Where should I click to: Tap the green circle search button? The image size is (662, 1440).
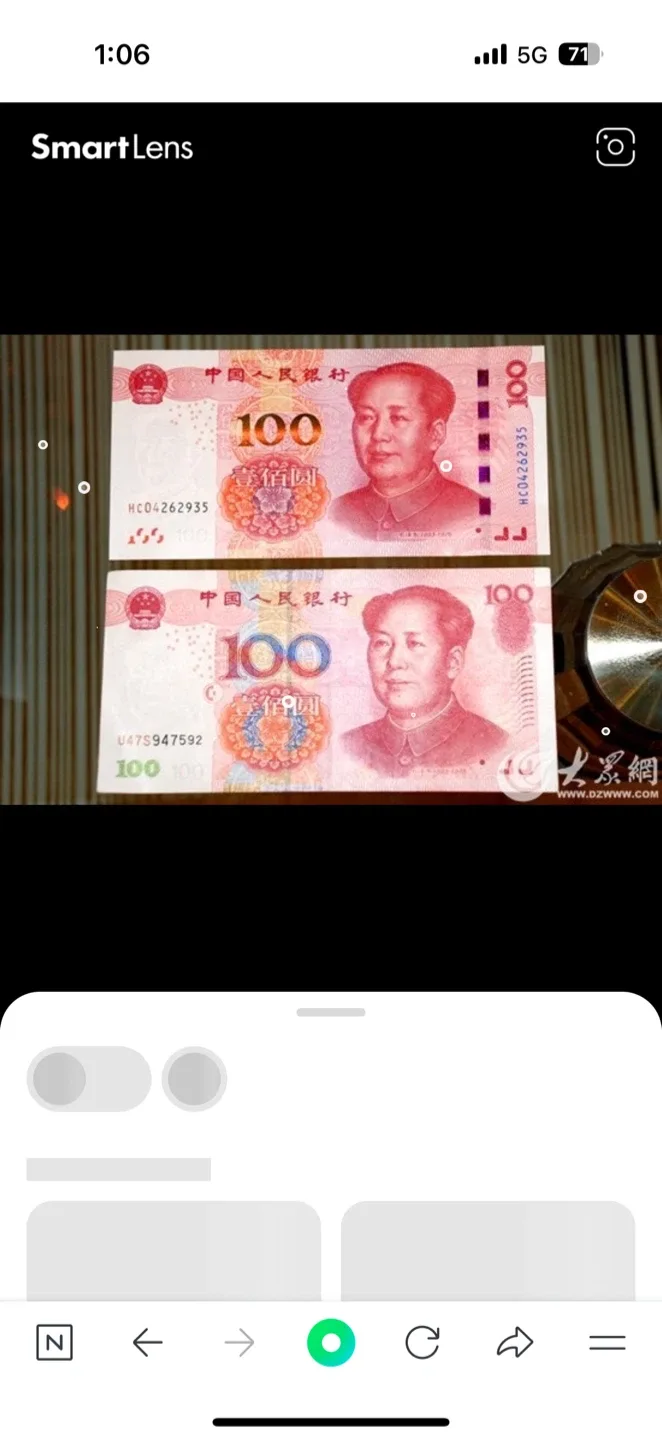pyautogui.click(x=331, y=1342)
